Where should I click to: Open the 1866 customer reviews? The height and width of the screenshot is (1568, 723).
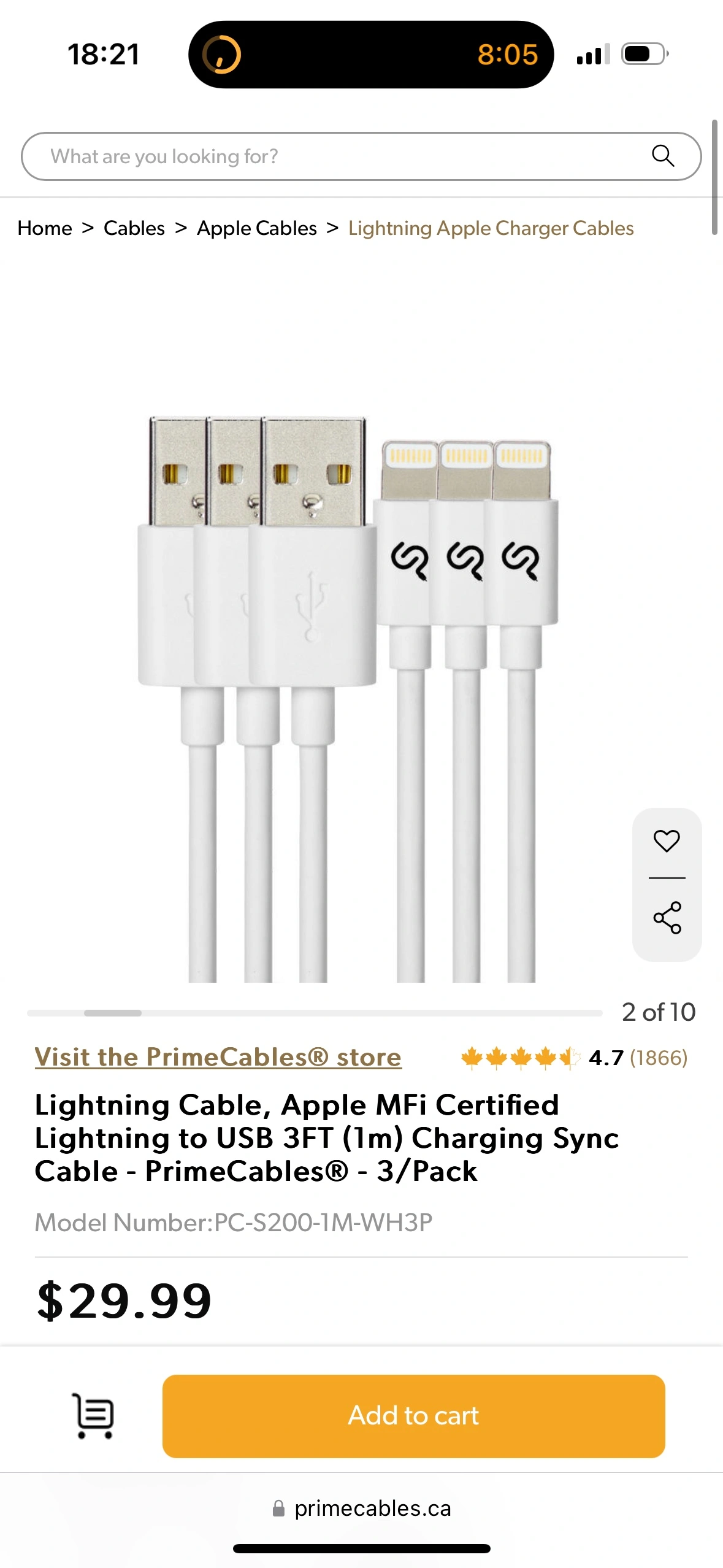[659, 1058]
